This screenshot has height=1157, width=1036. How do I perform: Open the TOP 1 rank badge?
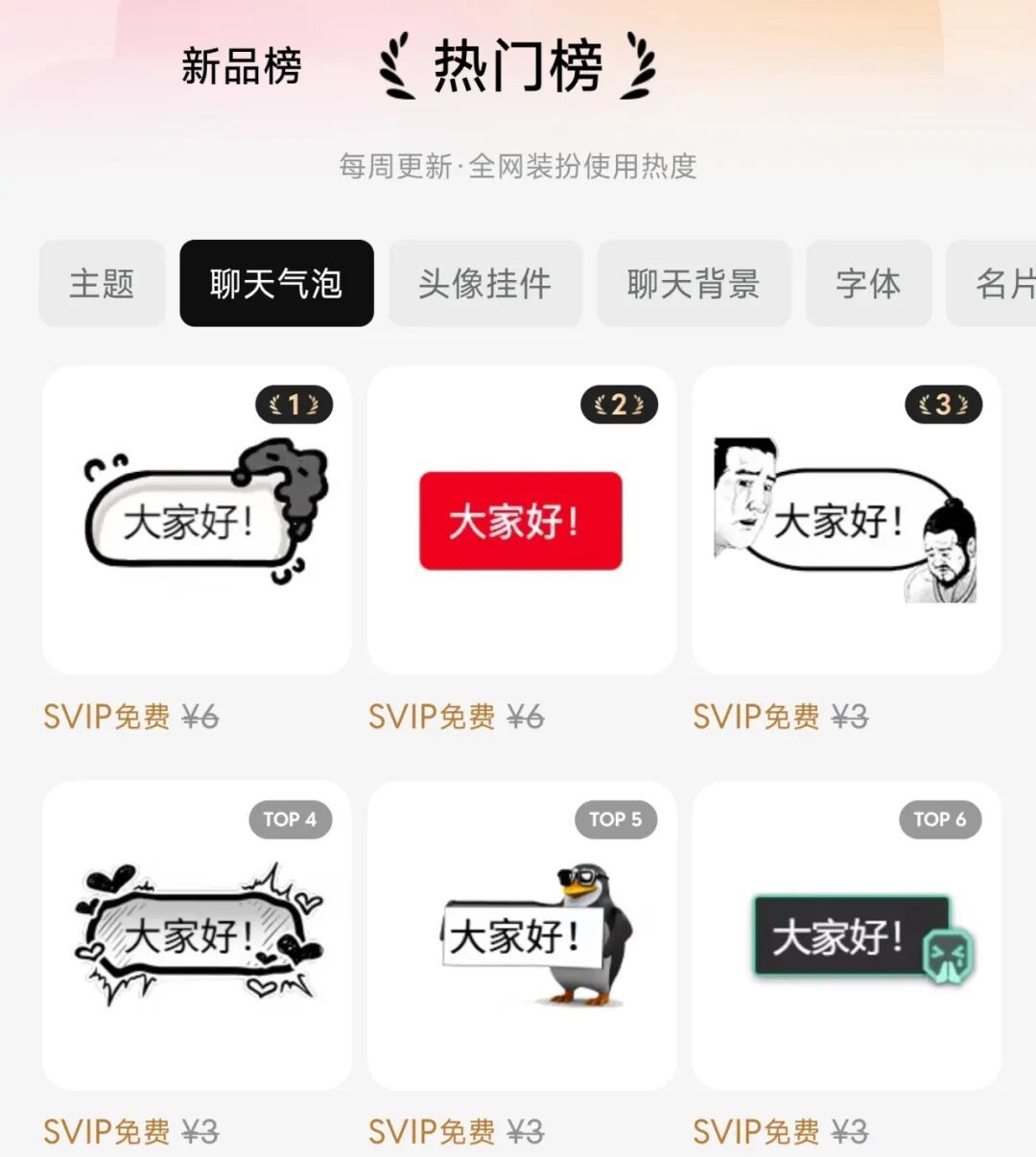click(x=293, y=405)
